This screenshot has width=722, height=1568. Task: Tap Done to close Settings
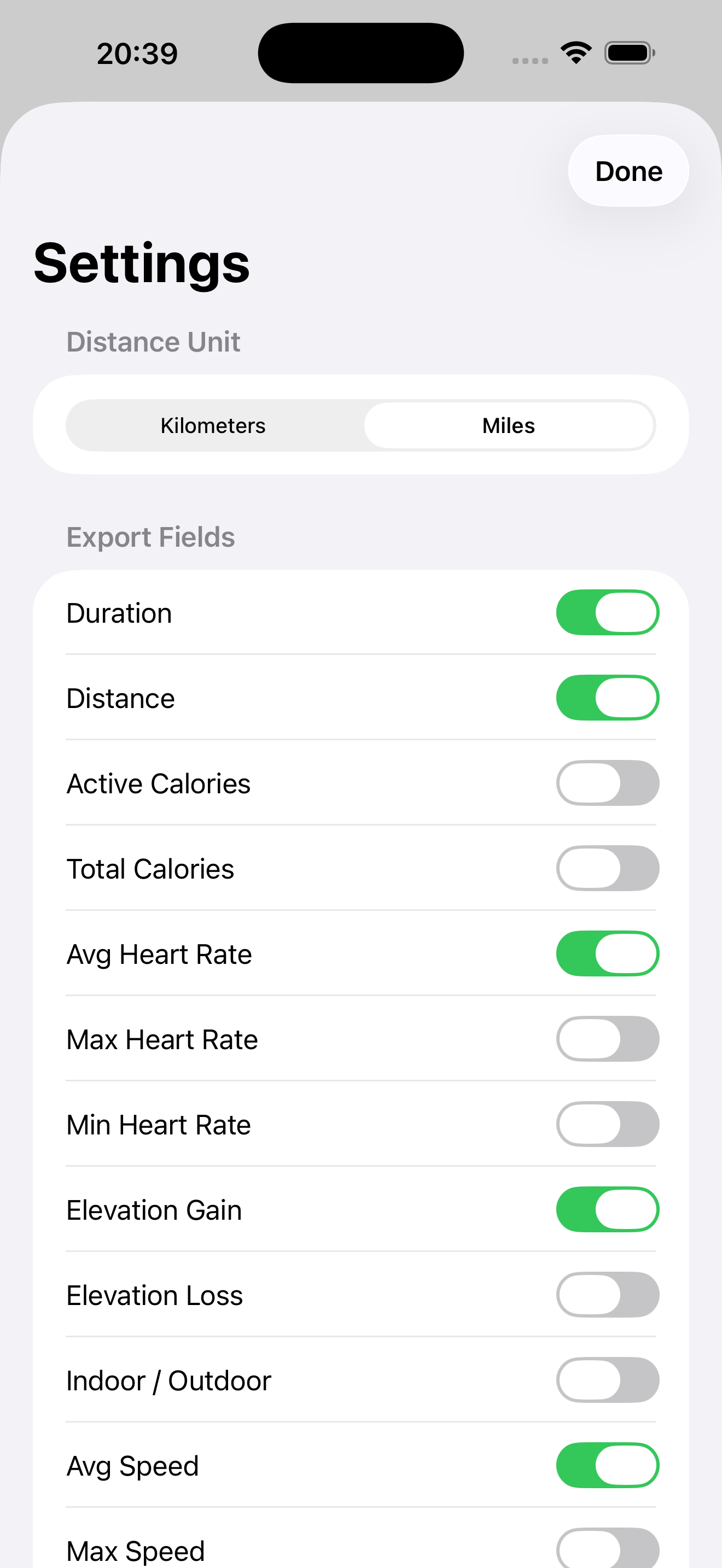[627, 171]
